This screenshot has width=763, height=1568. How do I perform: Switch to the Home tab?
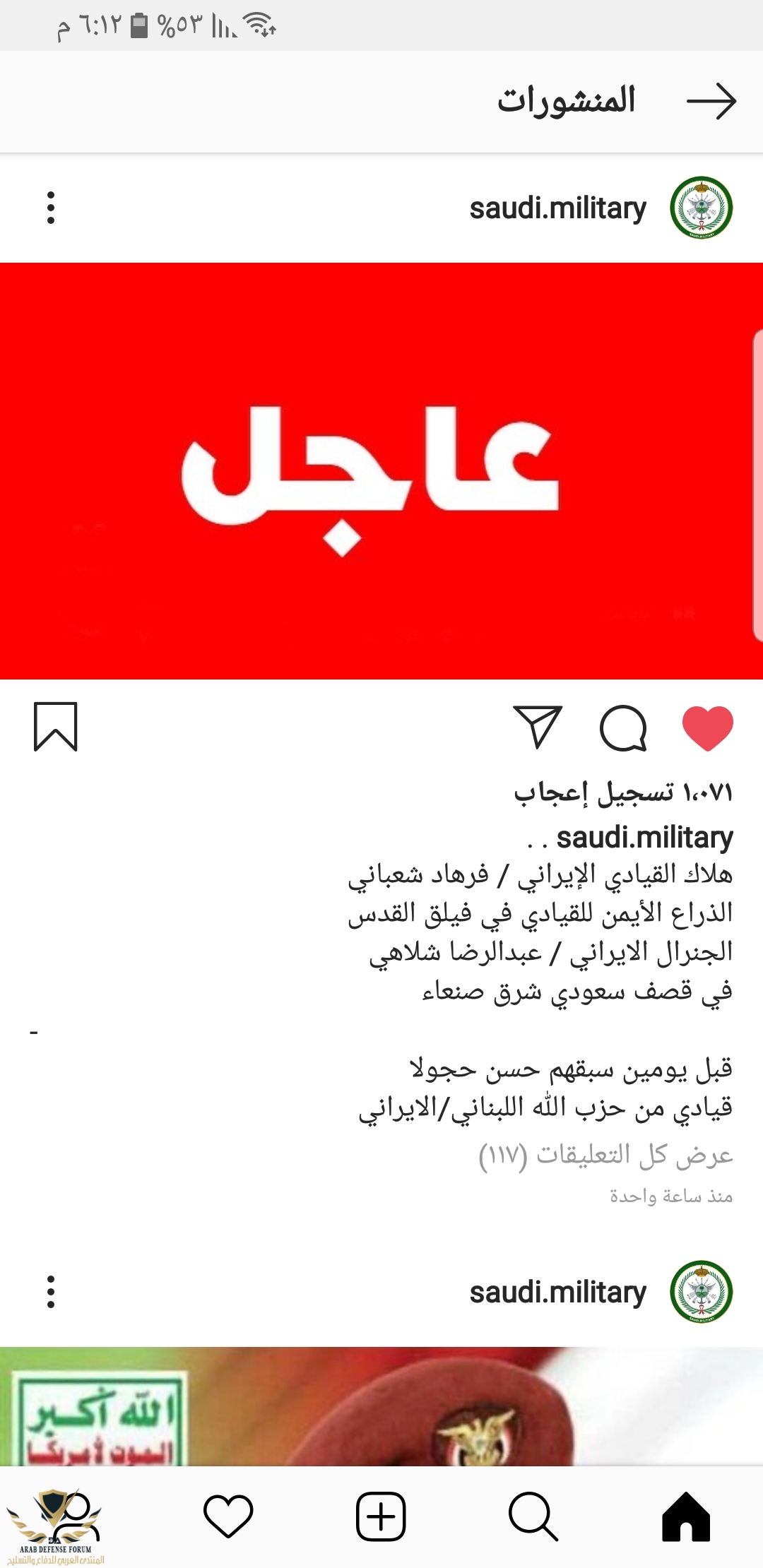pyautogui.click(x=685, y=1516)
